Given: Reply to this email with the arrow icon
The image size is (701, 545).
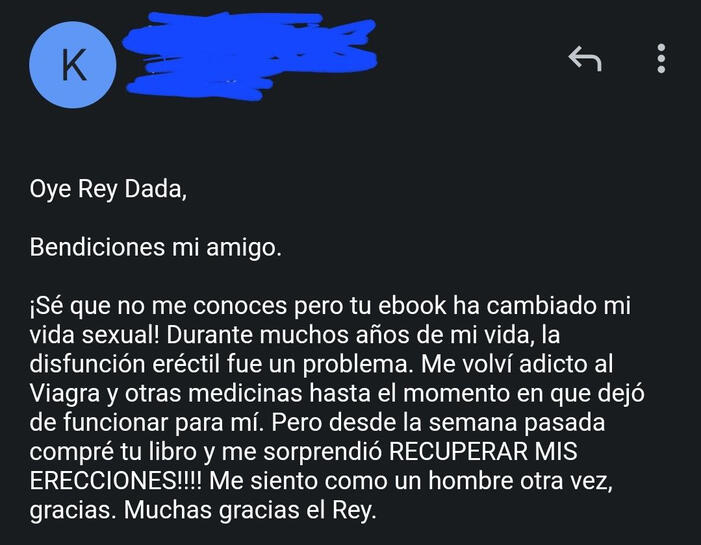Looking at the screenshot, I should tap(584, 59).
